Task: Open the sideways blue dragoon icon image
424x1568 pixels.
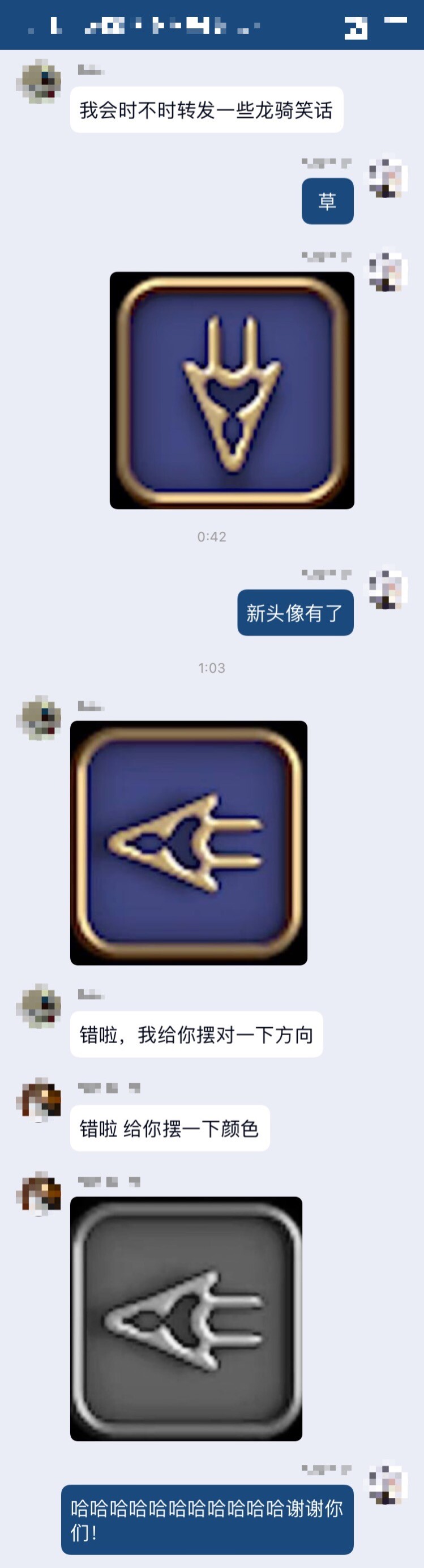Action: (189, 843)
